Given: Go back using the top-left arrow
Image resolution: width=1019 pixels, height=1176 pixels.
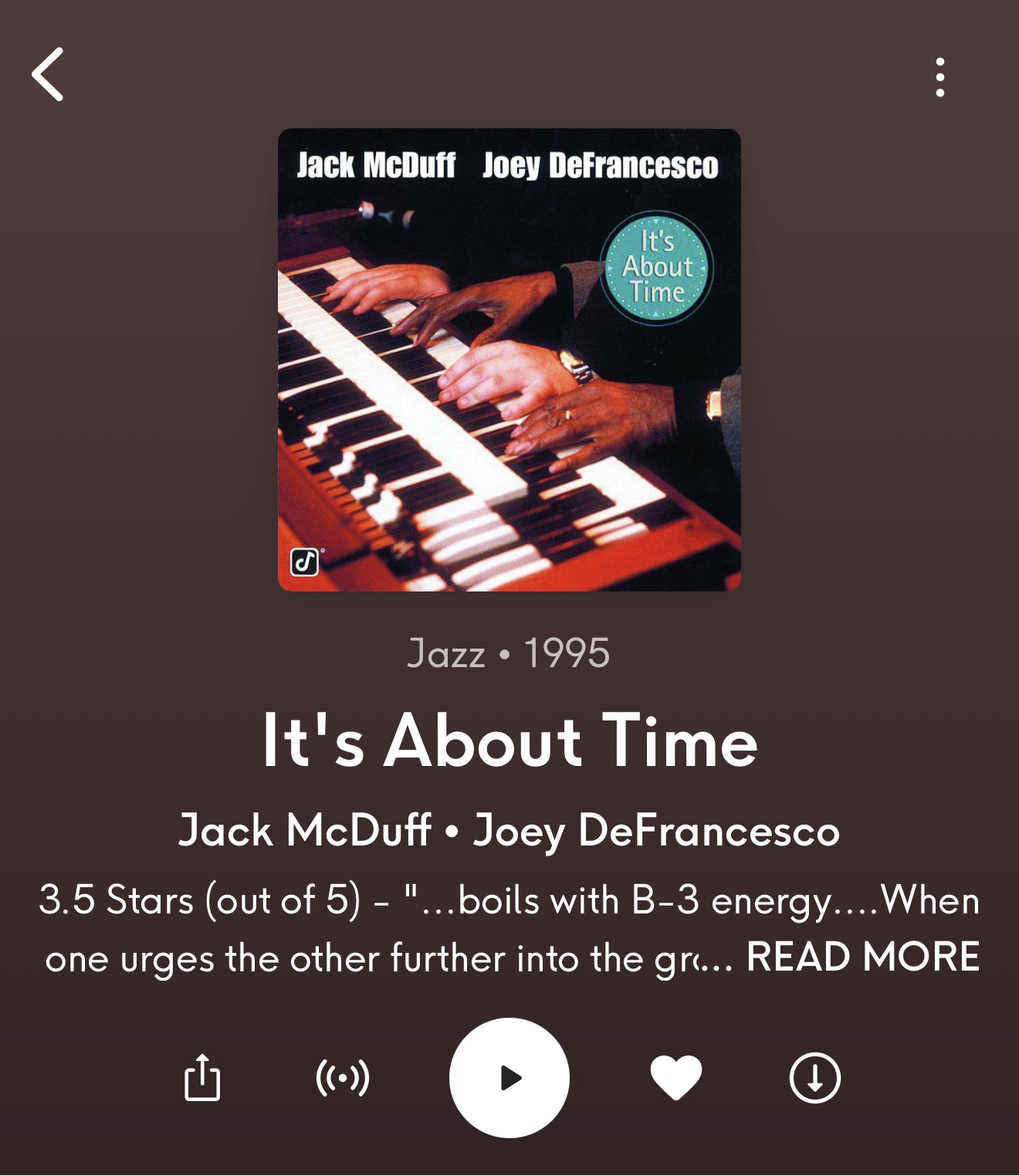Looking at the screenshot, I should [x=48, y=75].
